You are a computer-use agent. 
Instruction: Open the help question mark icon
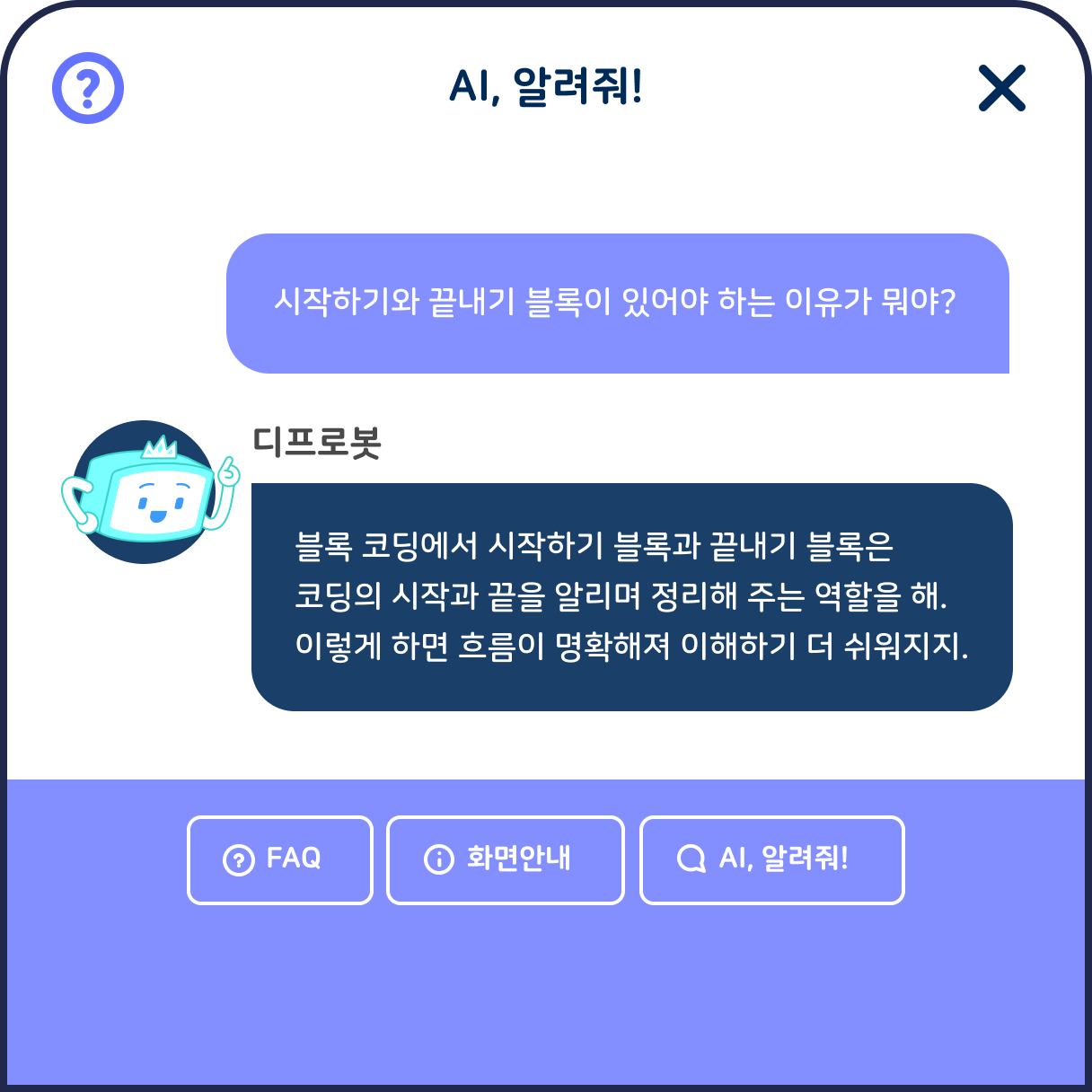coord(88,88)
